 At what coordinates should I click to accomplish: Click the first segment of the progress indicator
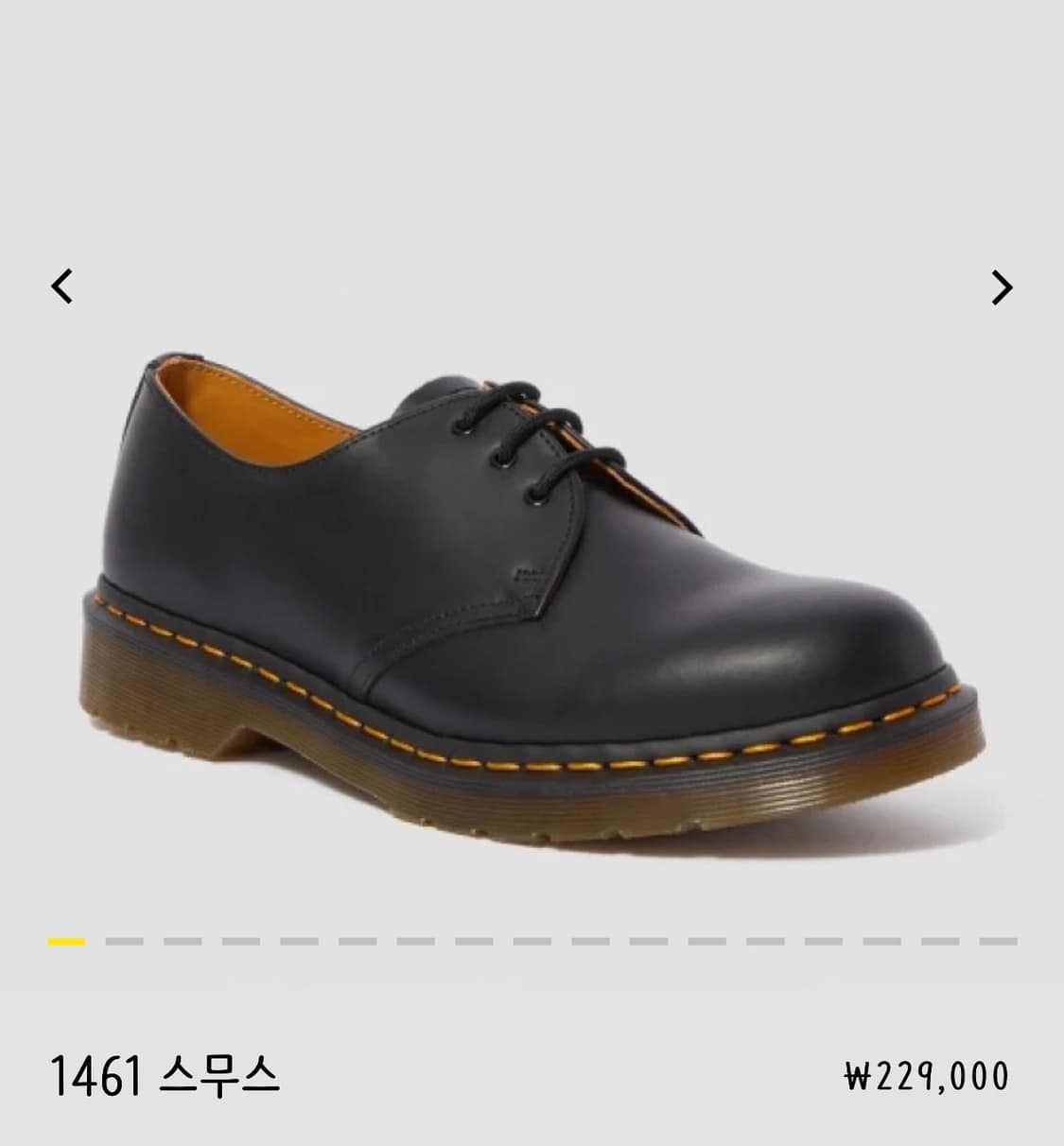[64, 941]
